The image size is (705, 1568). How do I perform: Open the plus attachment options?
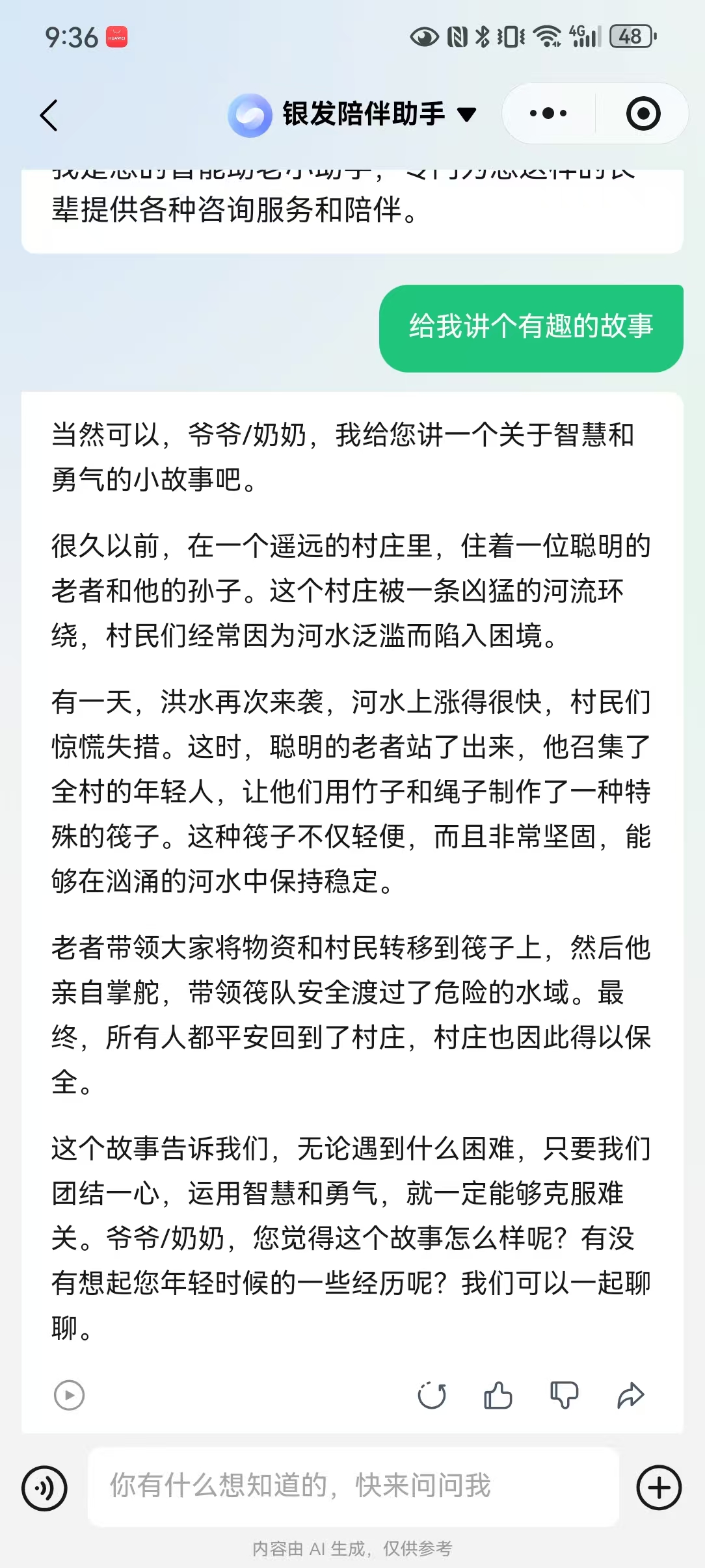point(659,1487)
